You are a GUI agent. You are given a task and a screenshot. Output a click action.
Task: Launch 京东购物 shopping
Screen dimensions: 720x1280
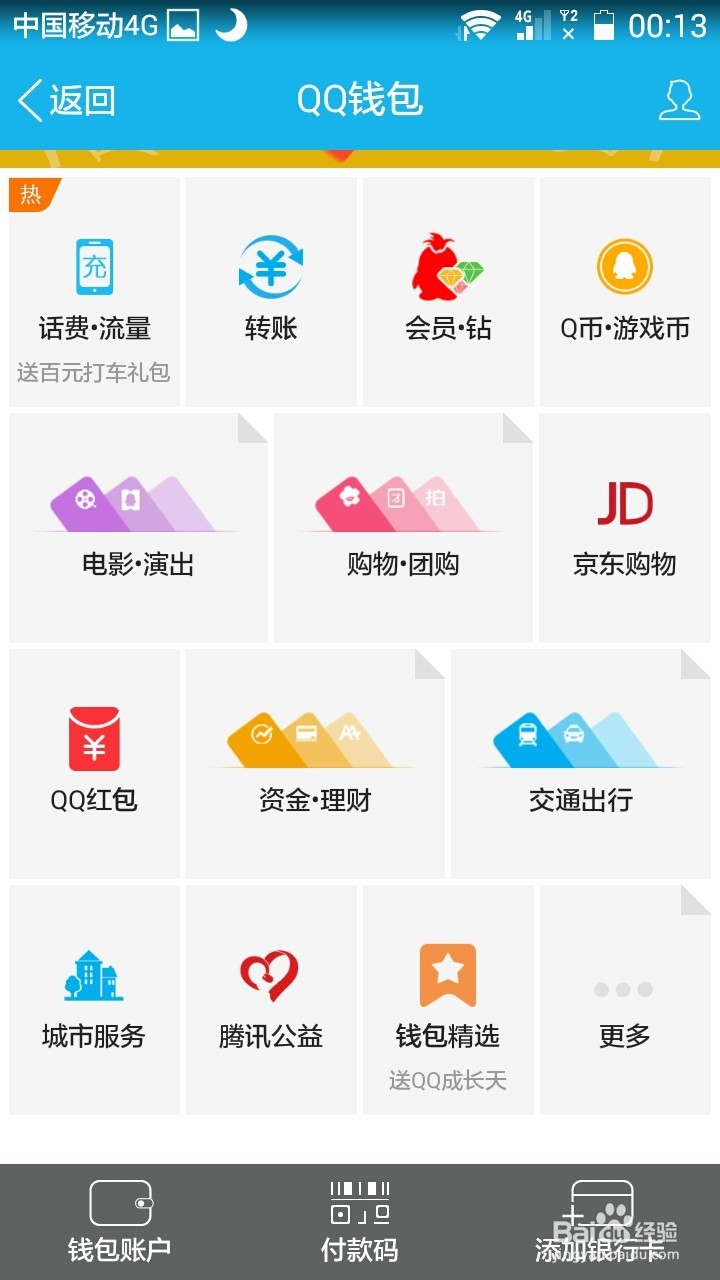tap(625, 528)
